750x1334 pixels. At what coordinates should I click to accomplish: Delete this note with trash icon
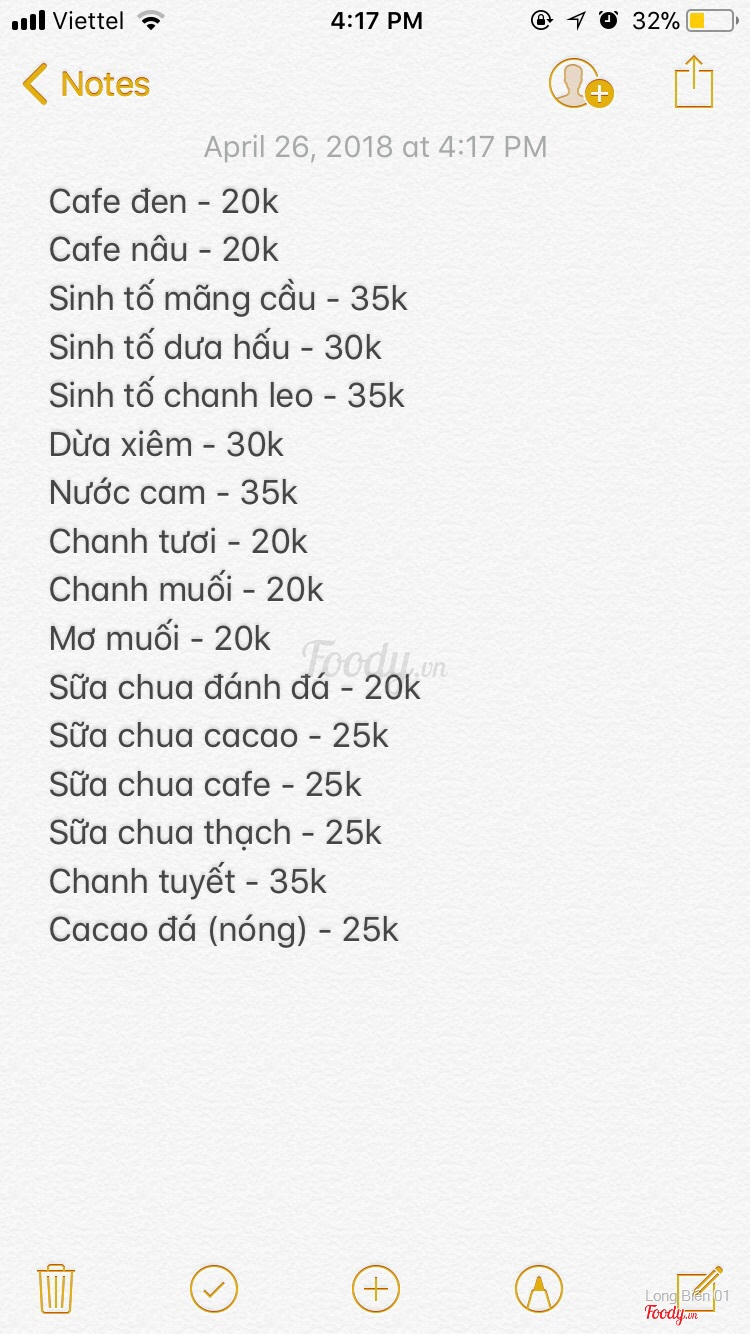coord(56,1288)
